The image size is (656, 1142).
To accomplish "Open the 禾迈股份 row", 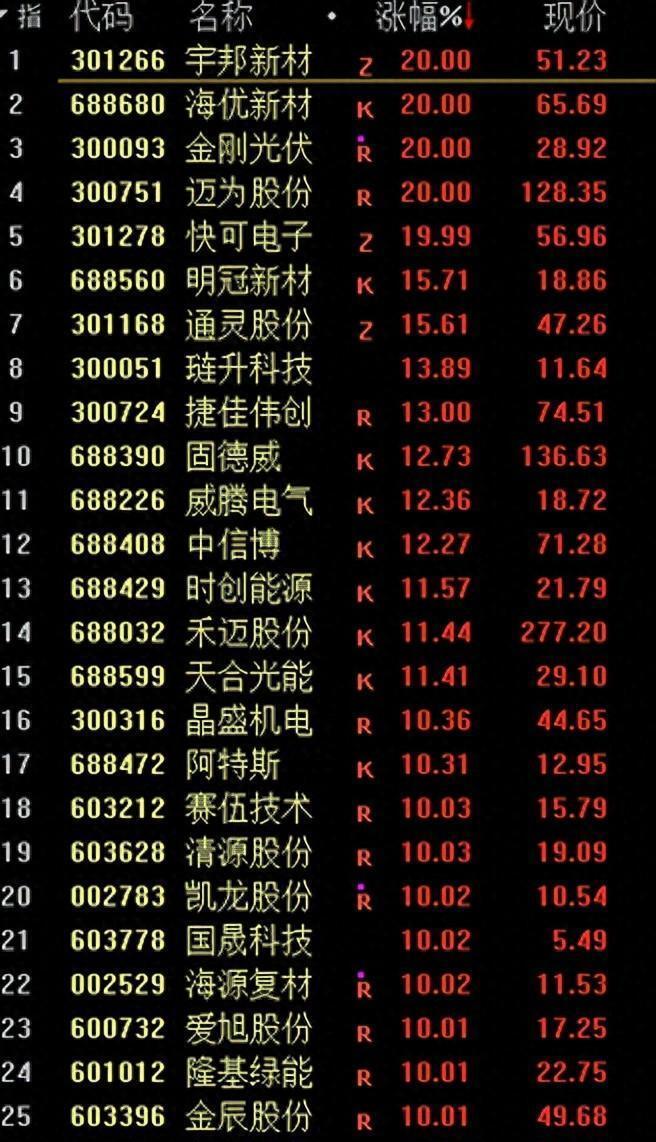I will point(328,632).
